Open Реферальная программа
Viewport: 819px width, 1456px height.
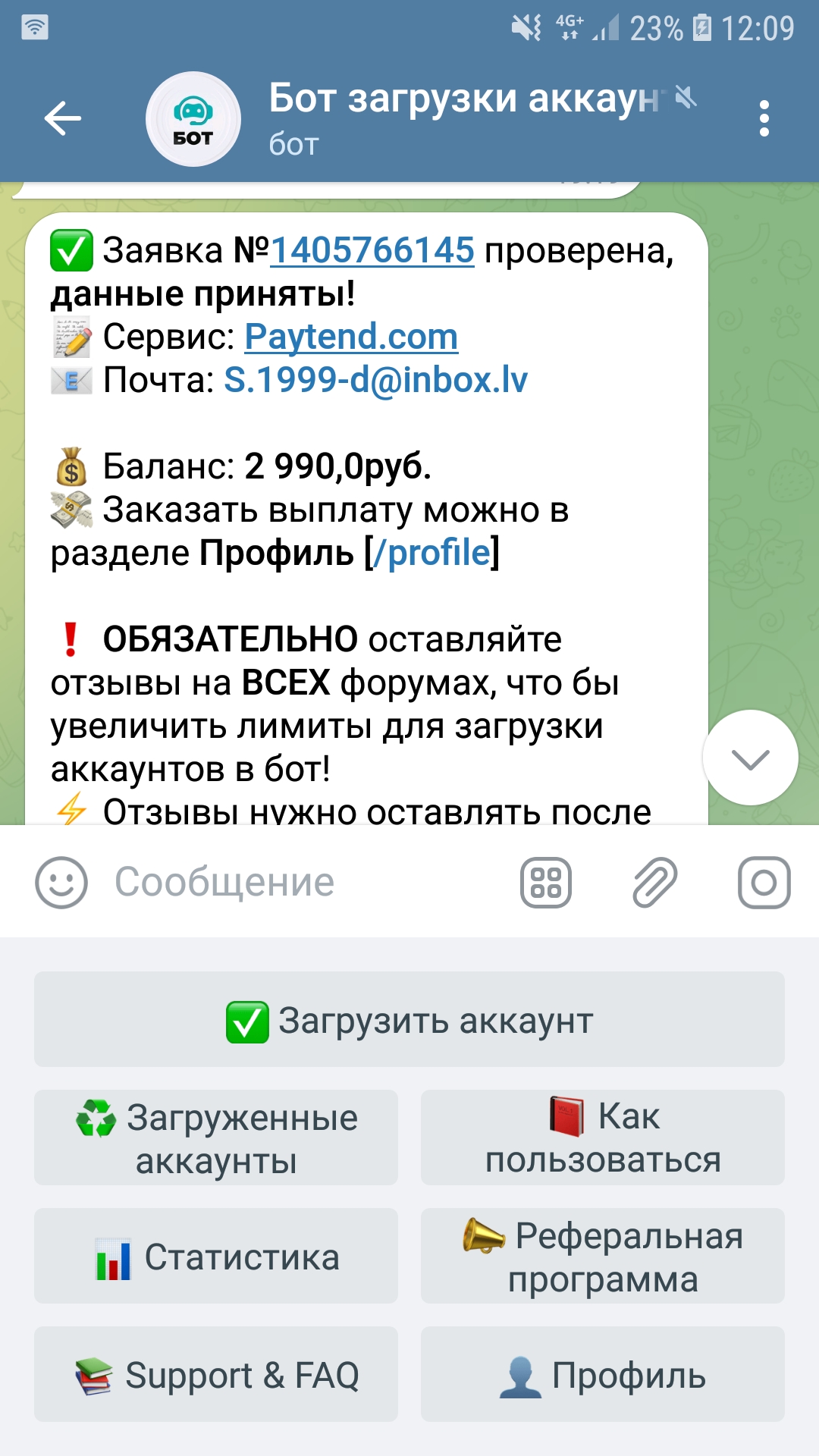[x=603, y=1257]
